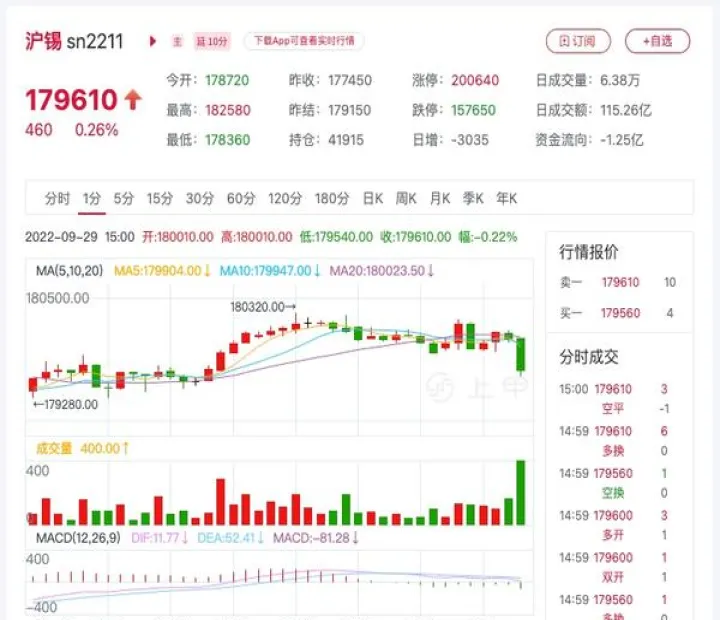Switch to 周K weekly chart
Image resolution: width=720 pixels, height=620 pixels.
click(406, 199)
